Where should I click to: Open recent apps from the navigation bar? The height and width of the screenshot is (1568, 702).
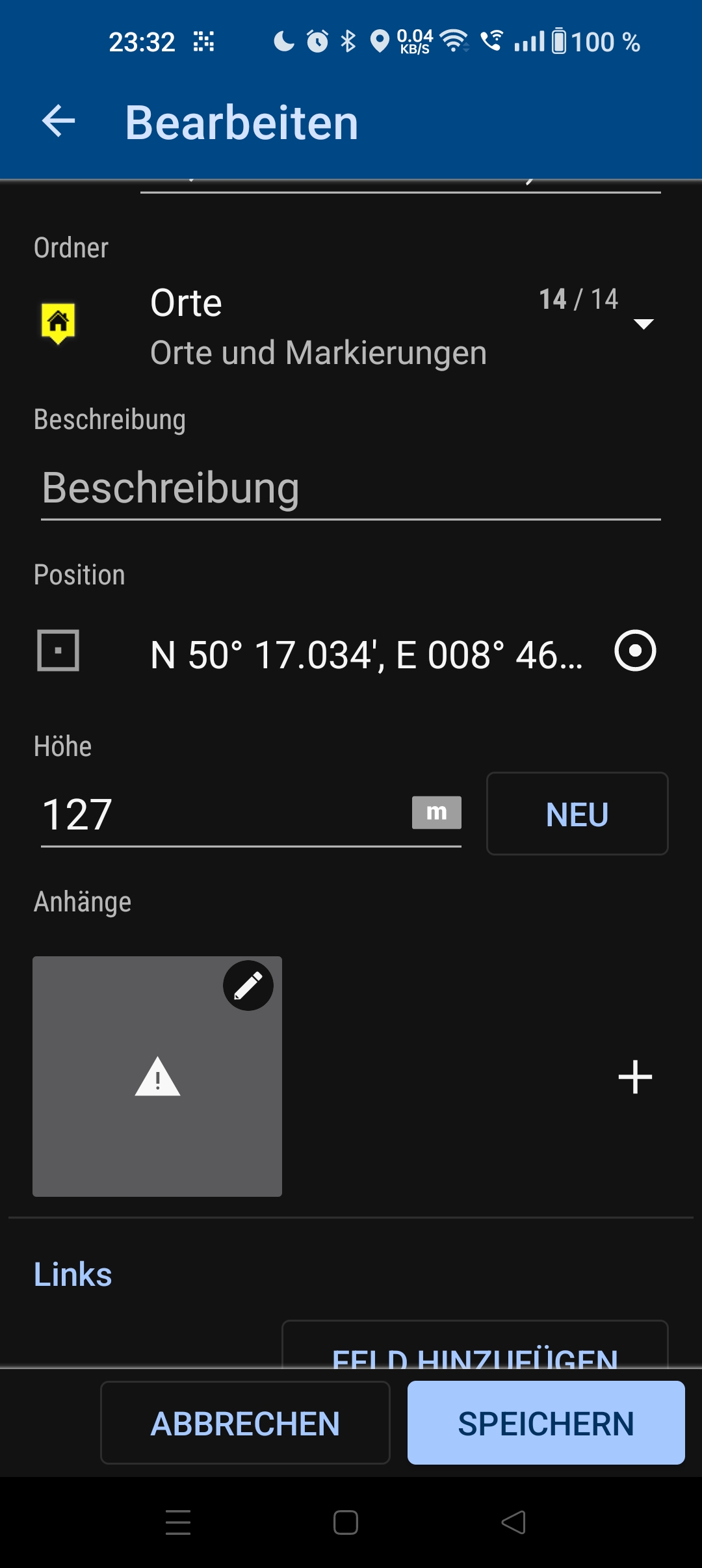[177, 1522]
